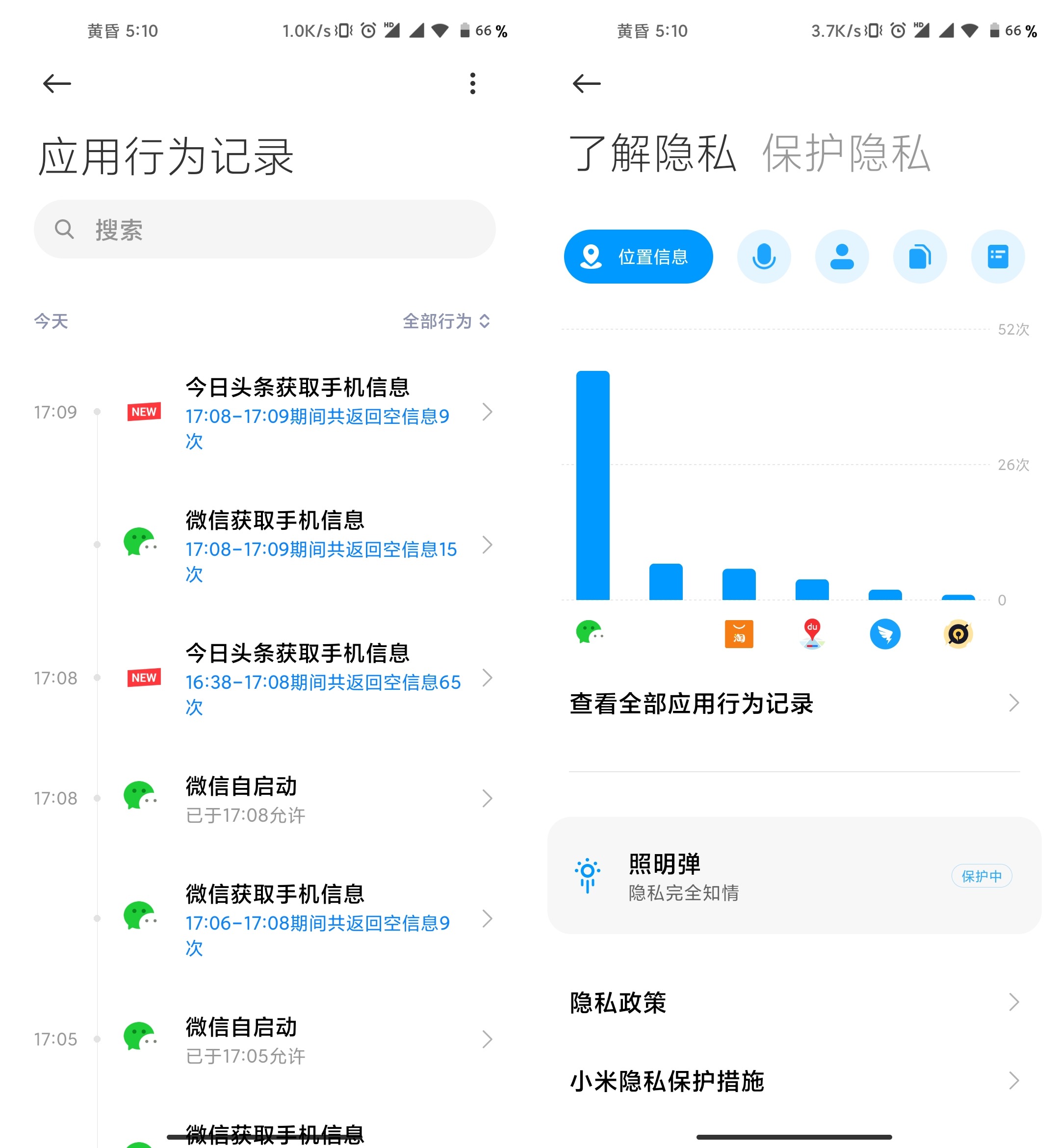Open 隐私政策
1059x1148 pixels.
(x=794, y=1002)
